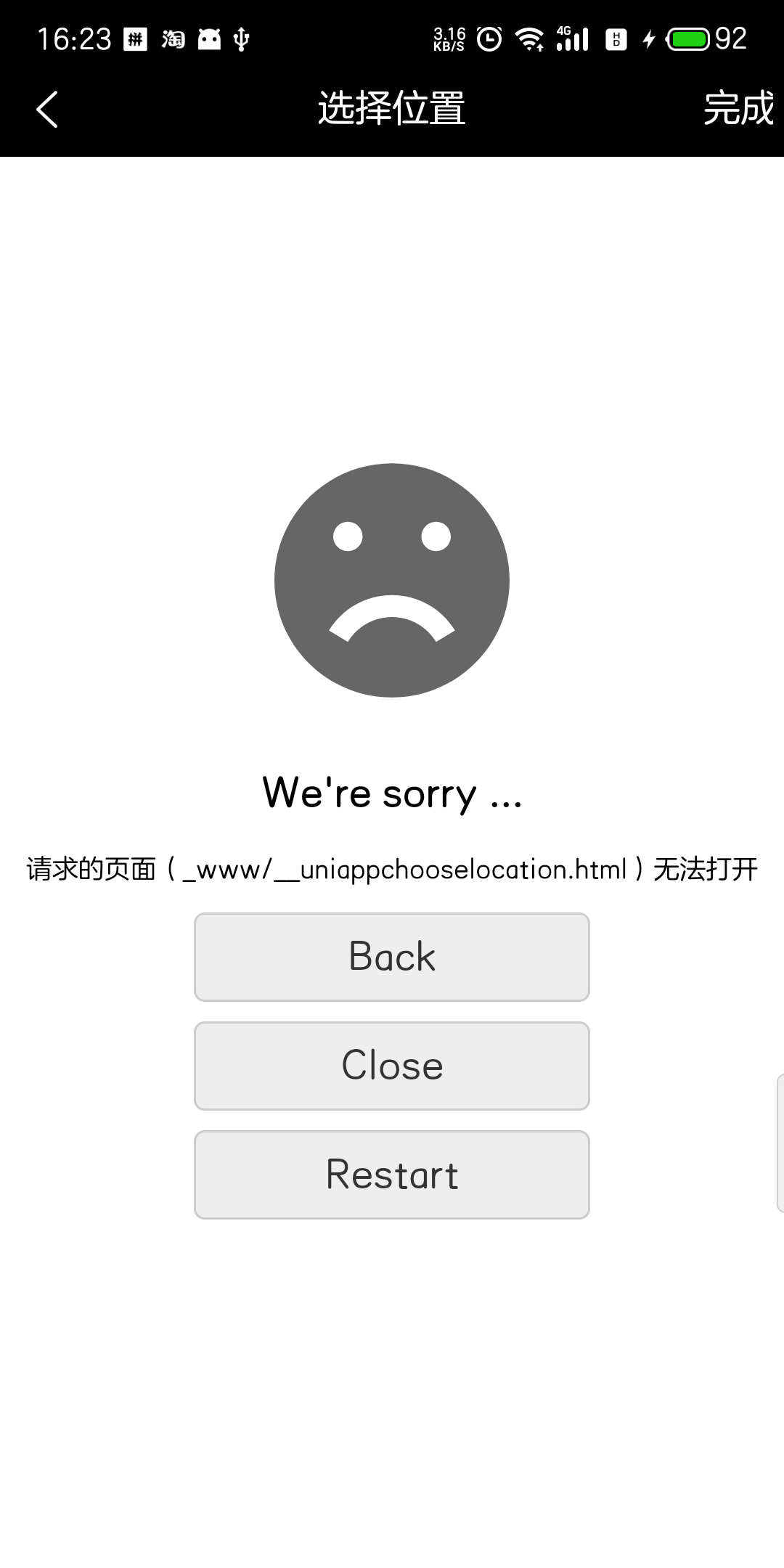Go back using the header arrow
This screenshot has height=1568, width=784.
click(47, 110)
